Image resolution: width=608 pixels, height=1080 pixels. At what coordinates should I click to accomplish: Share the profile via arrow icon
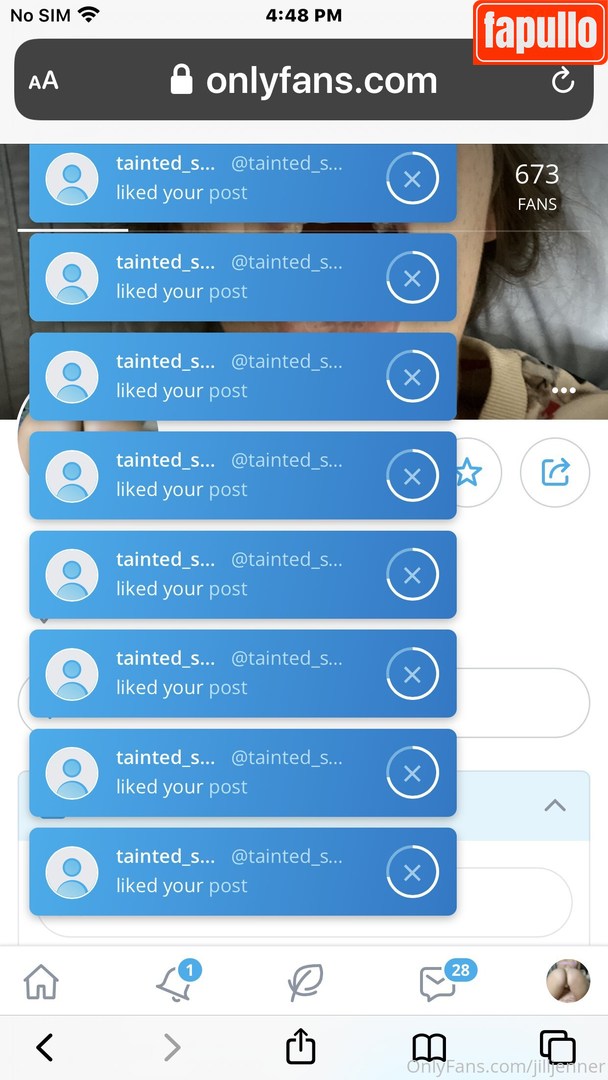pyautogui.click(x=555, y=472)
